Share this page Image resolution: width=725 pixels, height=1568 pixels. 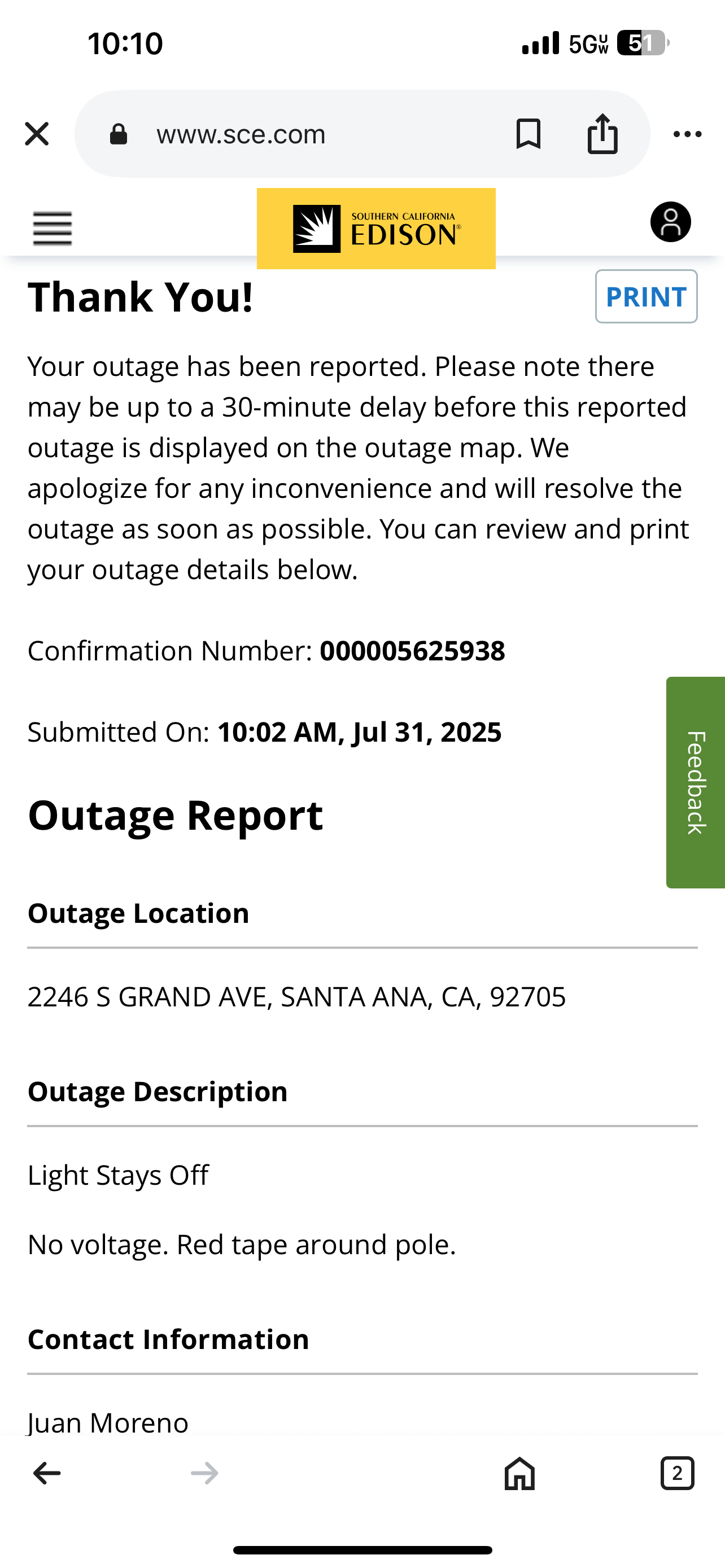(602, 133)
